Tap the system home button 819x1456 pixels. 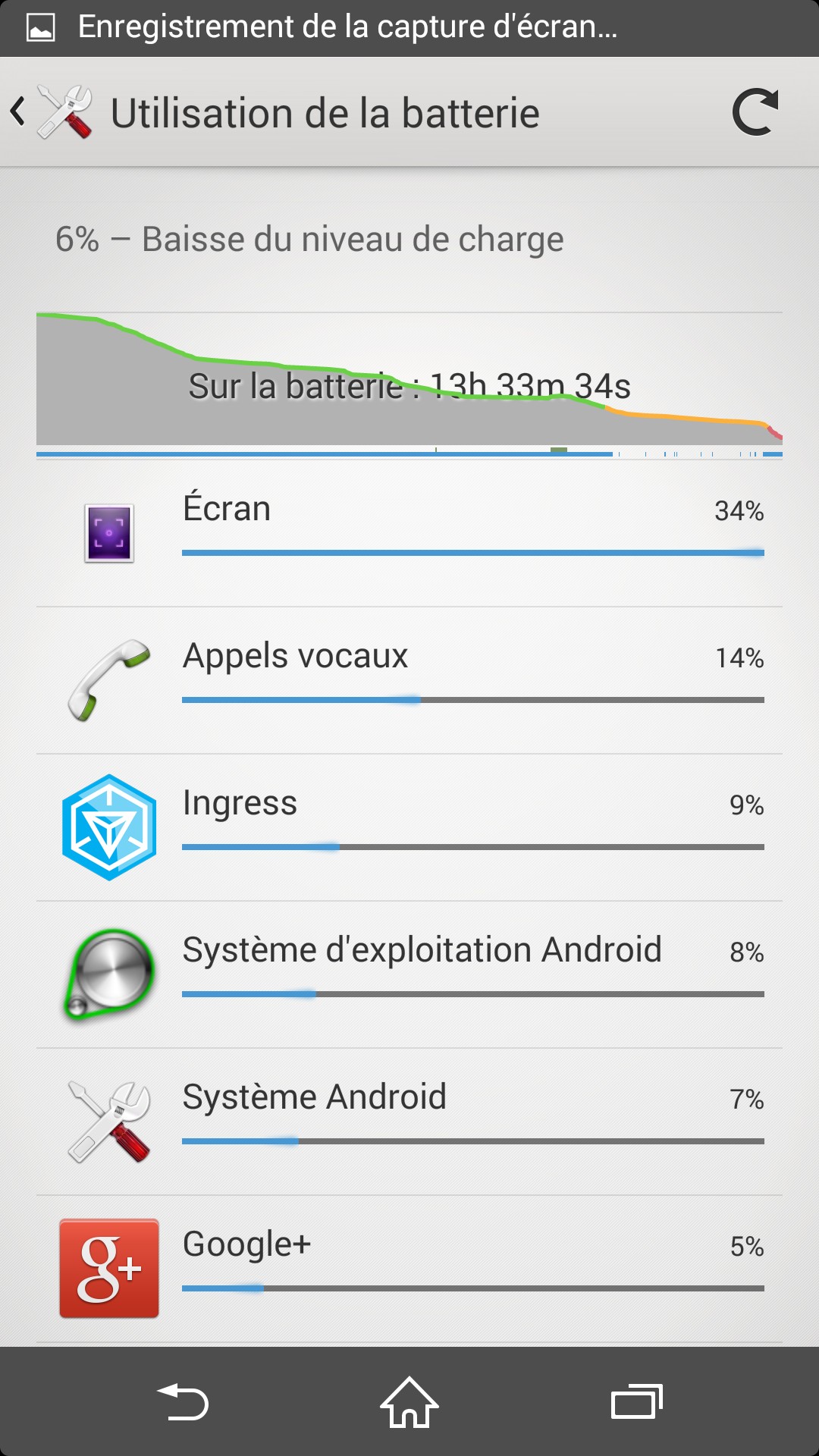pos(409,1401)
